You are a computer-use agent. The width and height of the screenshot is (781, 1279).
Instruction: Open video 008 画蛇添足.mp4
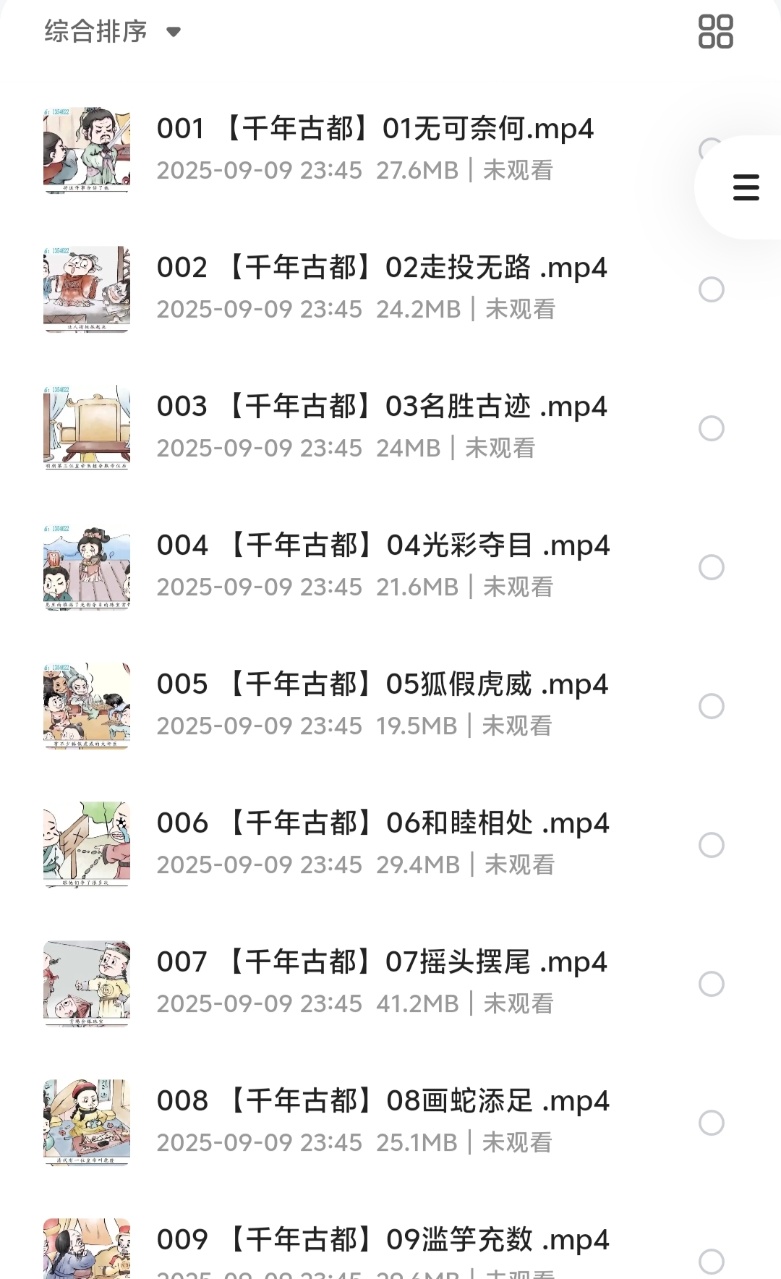[x=383, y=1102]
